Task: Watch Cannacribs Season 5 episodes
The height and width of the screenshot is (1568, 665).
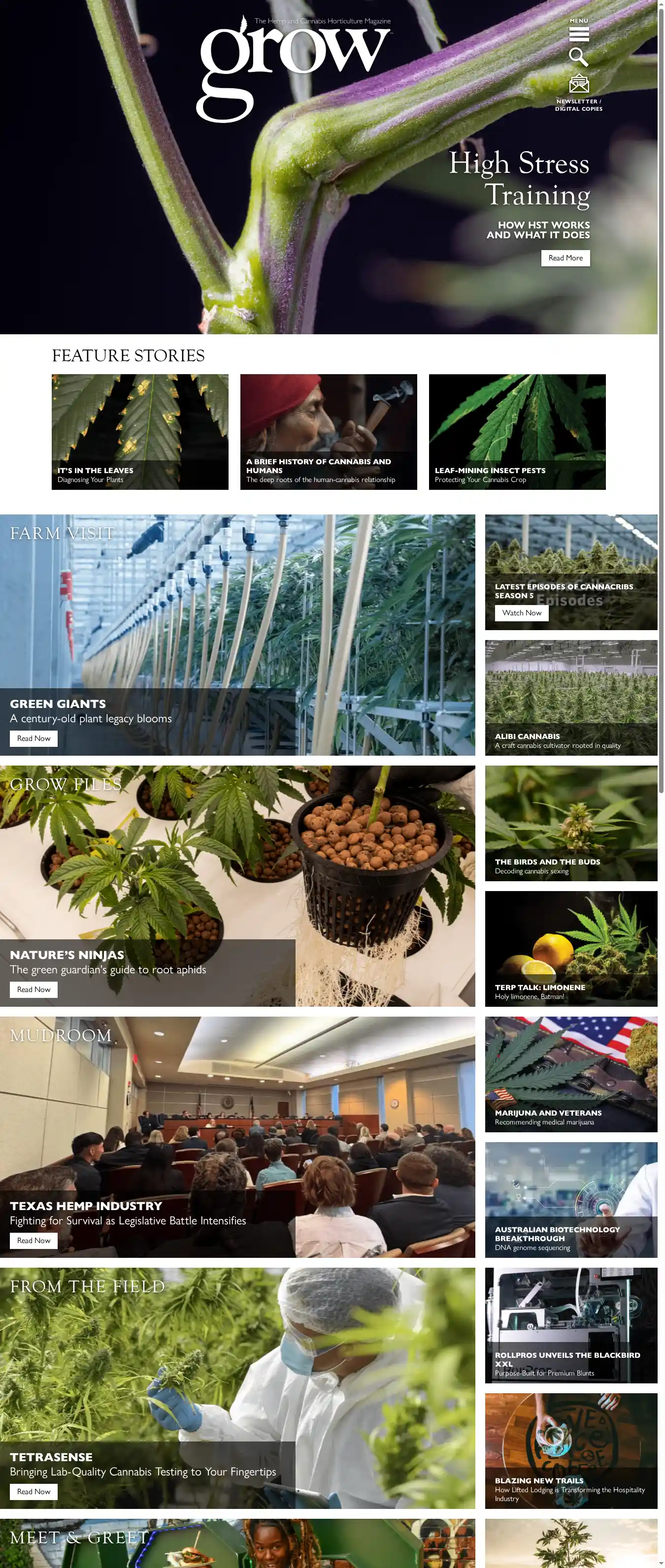Action: click(521, 613)
